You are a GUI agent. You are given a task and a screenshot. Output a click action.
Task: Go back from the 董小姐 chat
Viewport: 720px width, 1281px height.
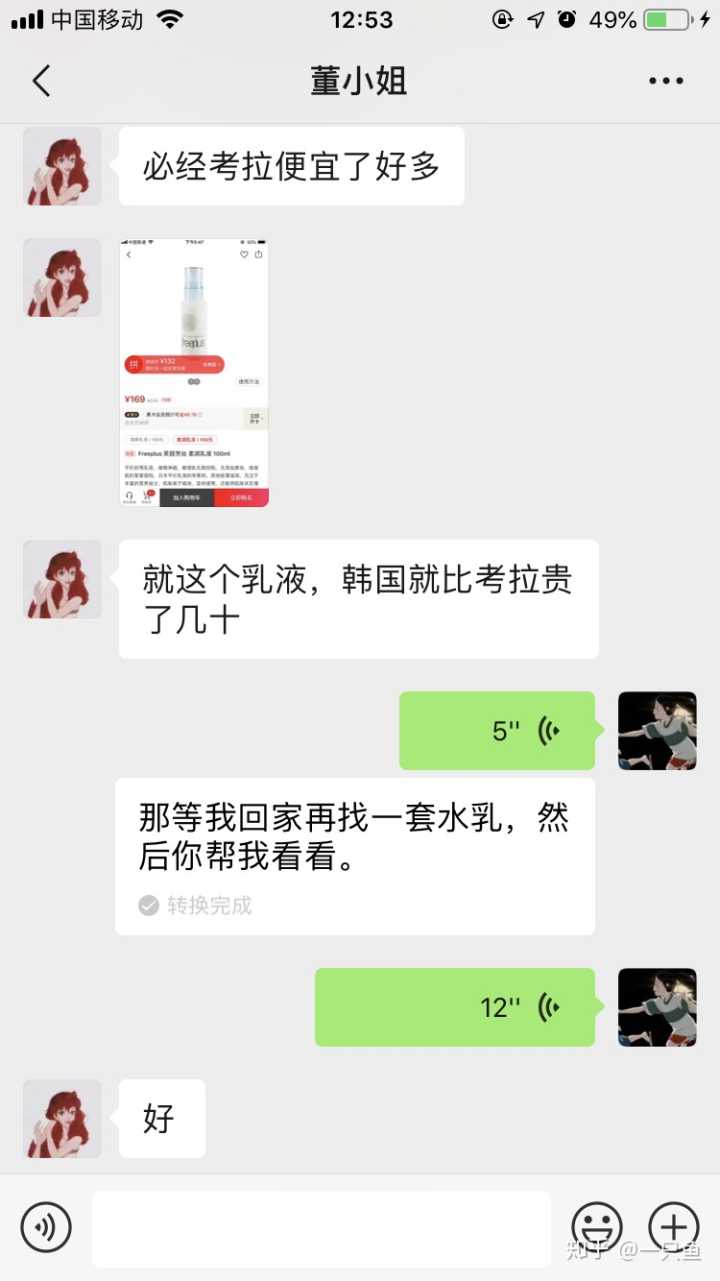pos(41,81)
